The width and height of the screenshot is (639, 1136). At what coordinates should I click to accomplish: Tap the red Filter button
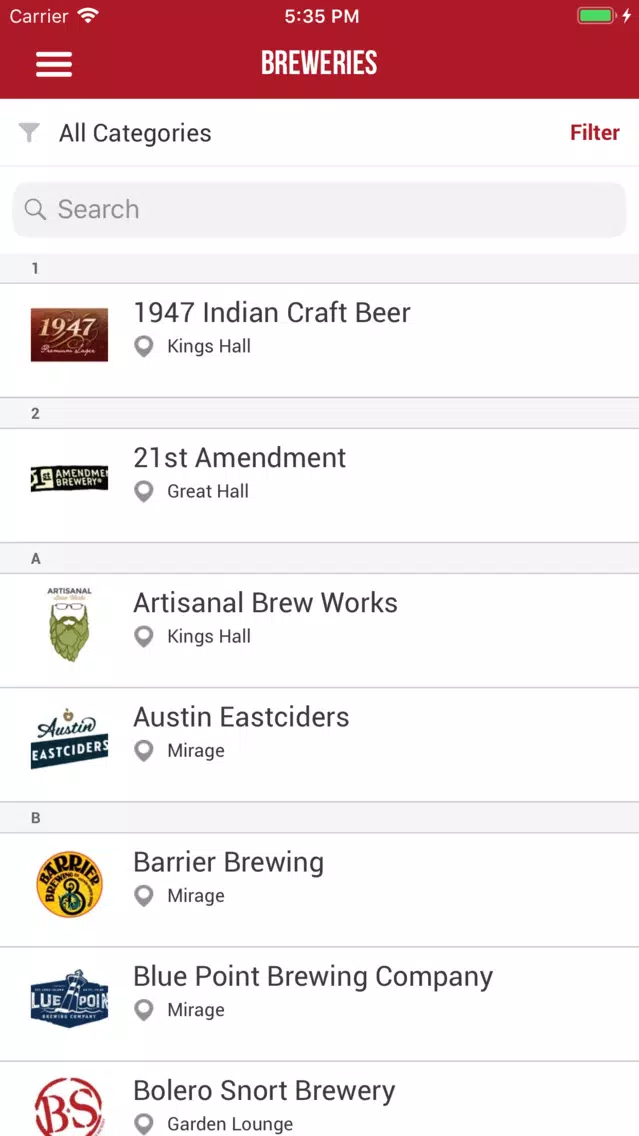(595, 133)
